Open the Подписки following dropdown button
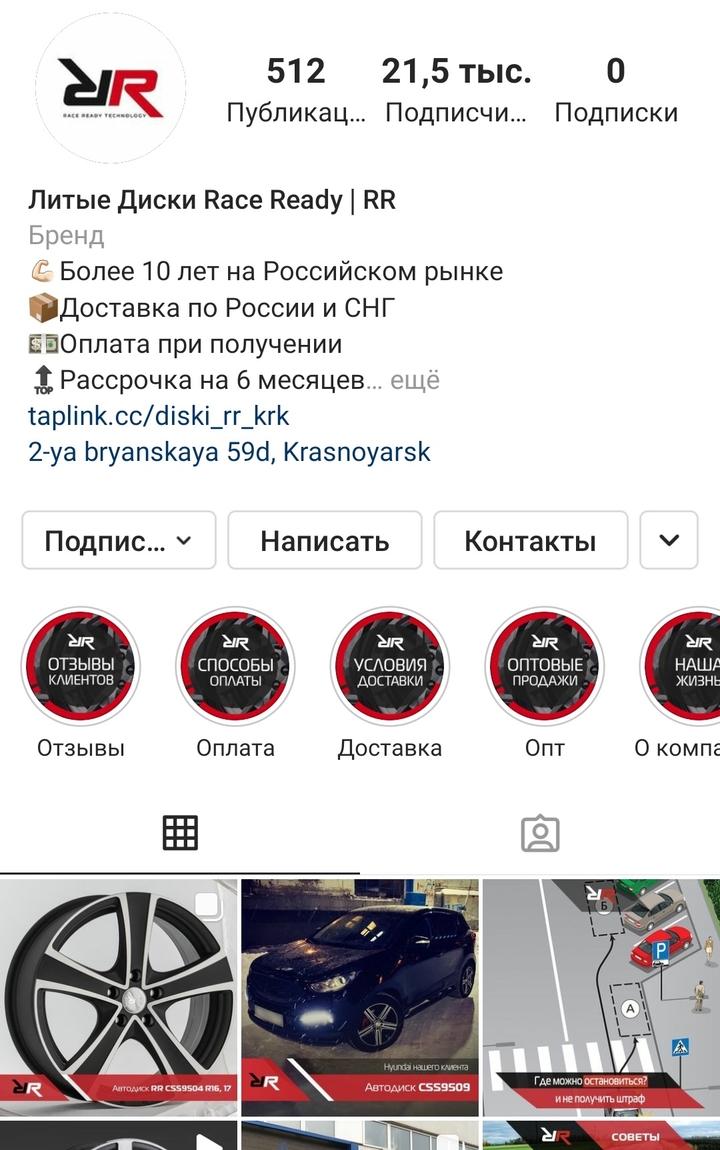720x1150 pixels. 118,541
